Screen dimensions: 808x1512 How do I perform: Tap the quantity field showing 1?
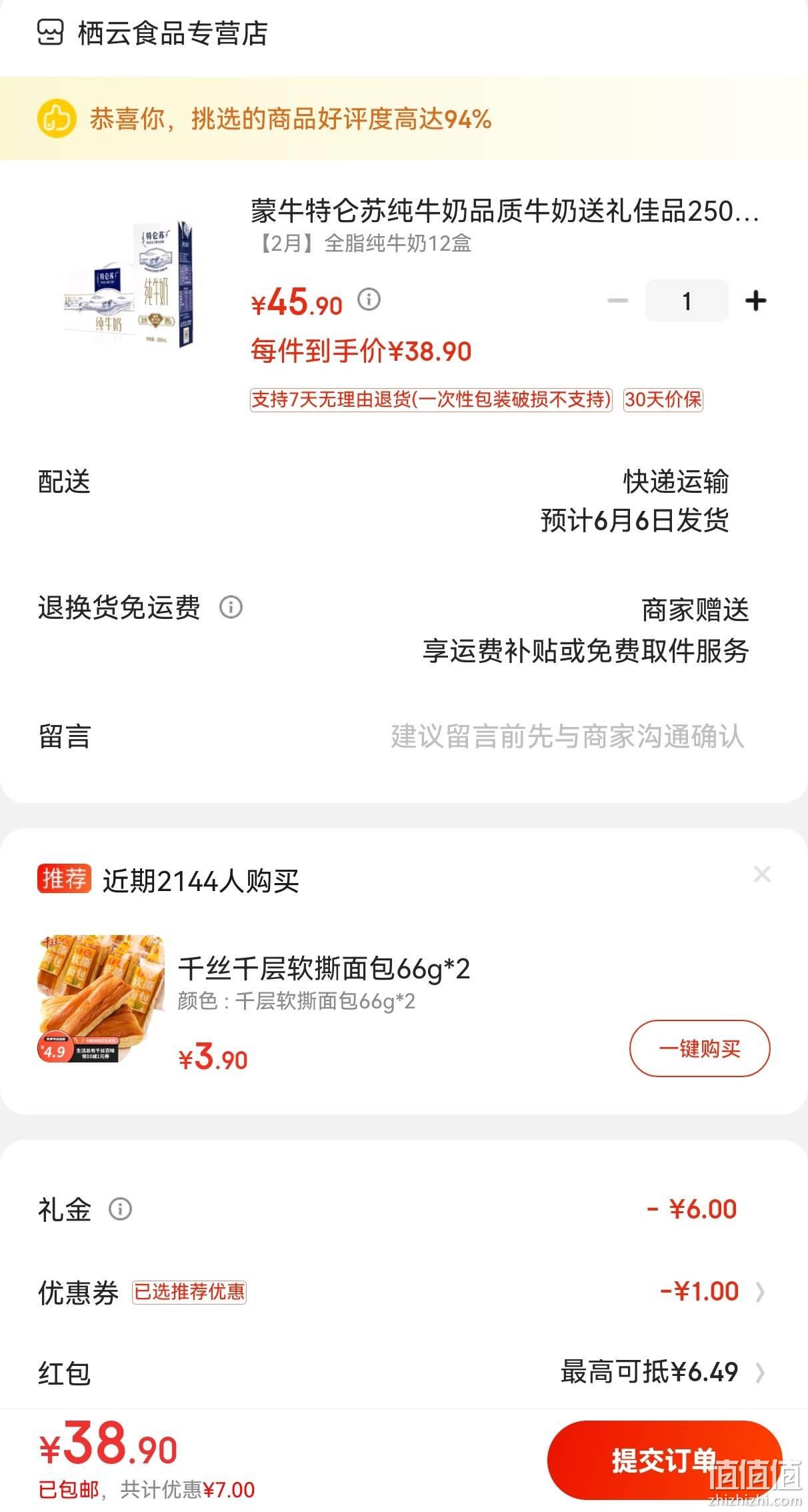[x=687, y=301]
